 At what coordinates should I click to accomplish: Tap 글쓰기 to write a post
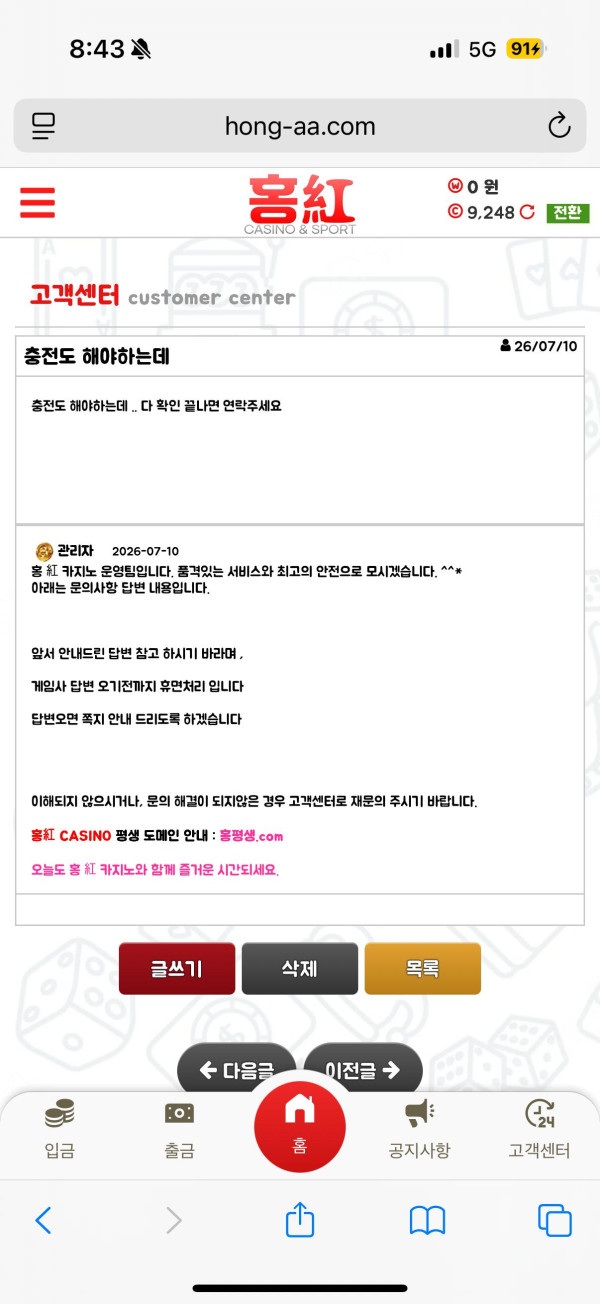(x=177, y=969)
